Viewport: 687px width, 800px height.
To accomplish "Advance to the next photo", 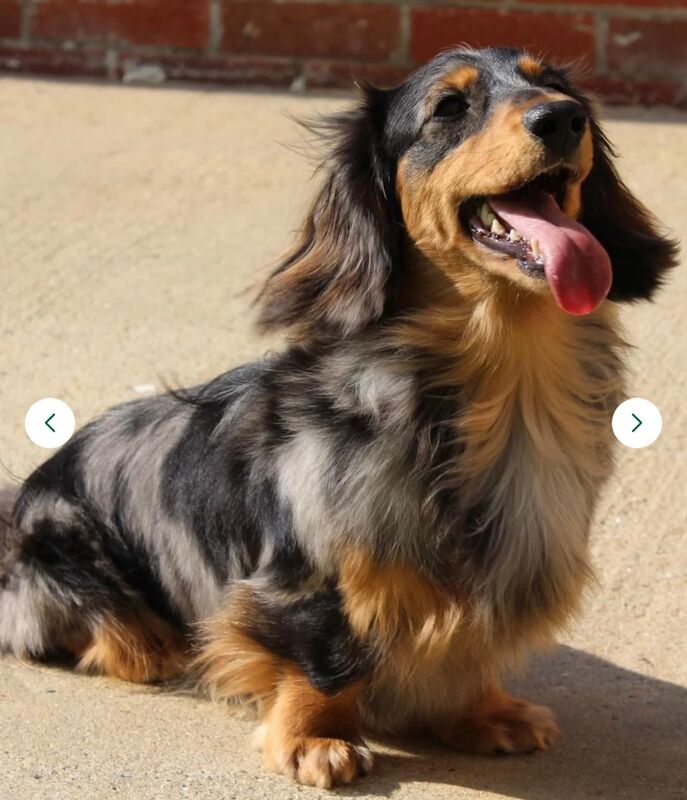I will coord(636,423).
